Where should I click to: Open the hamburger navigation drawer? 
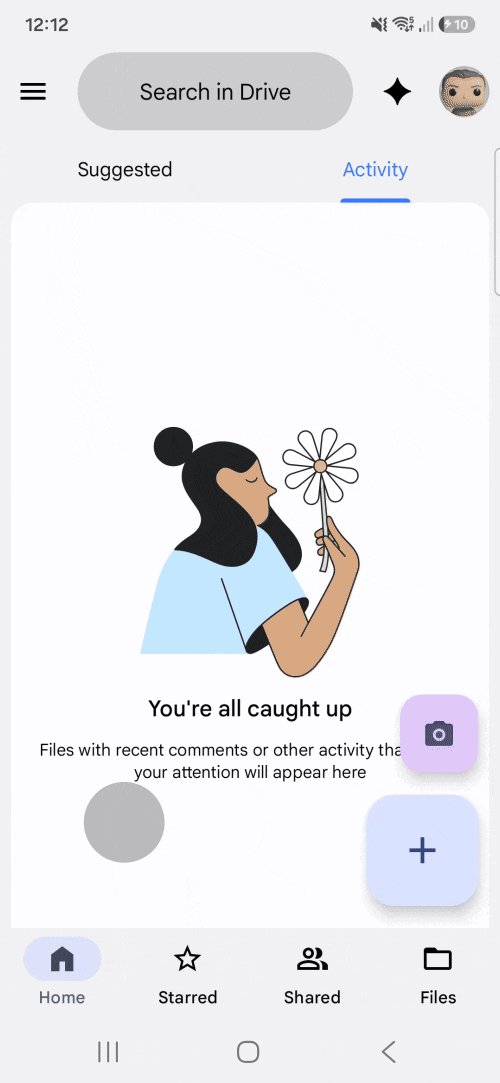[x=33, y=92]
